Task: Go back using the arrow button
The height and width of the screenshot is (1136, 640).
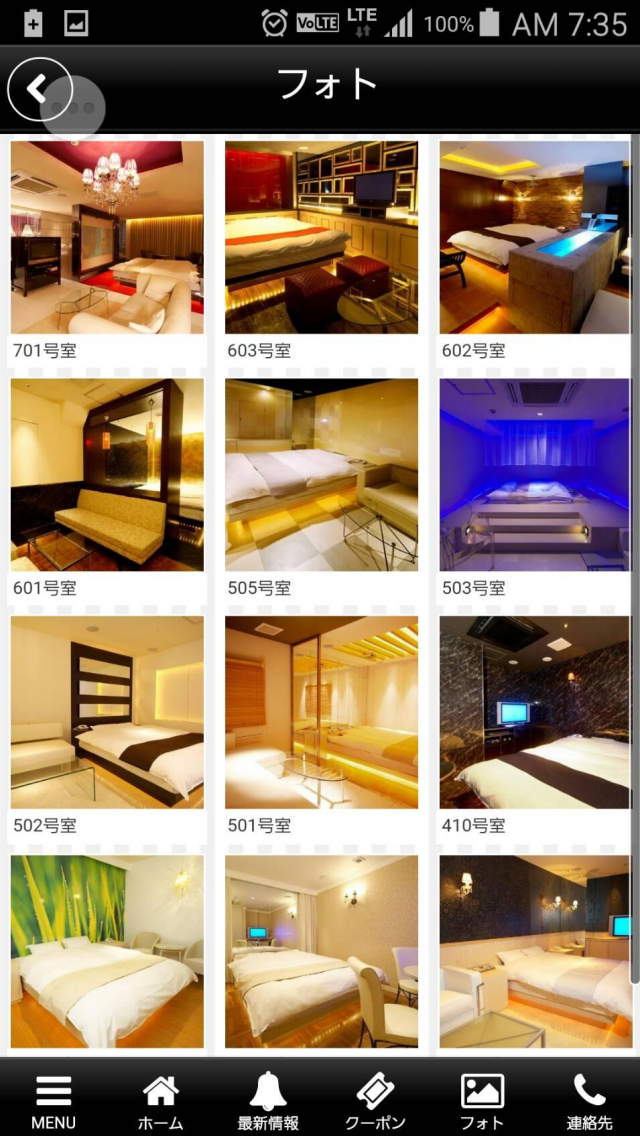Action: click(x=39, y=89)
